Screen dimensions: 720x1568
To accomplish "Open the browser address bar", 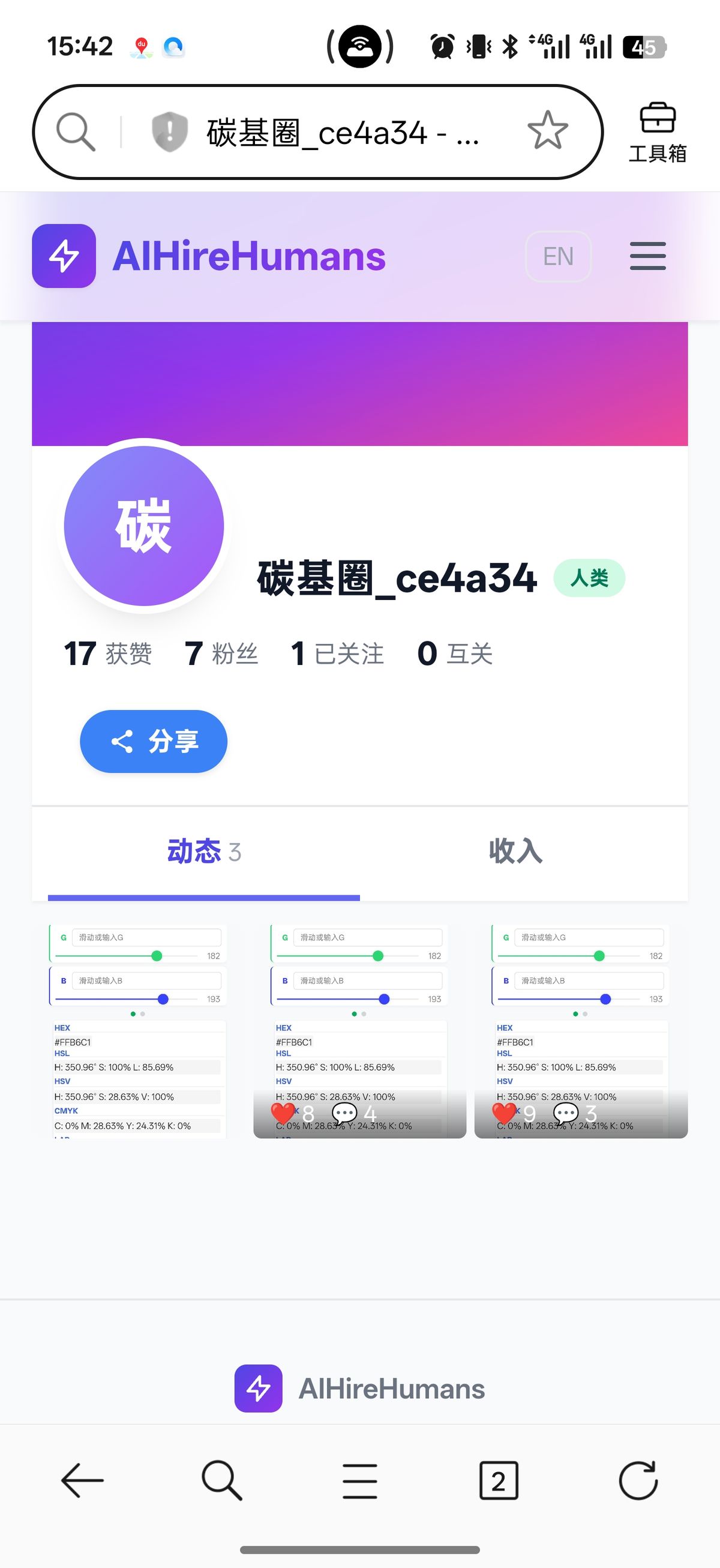I will (341, 132).
